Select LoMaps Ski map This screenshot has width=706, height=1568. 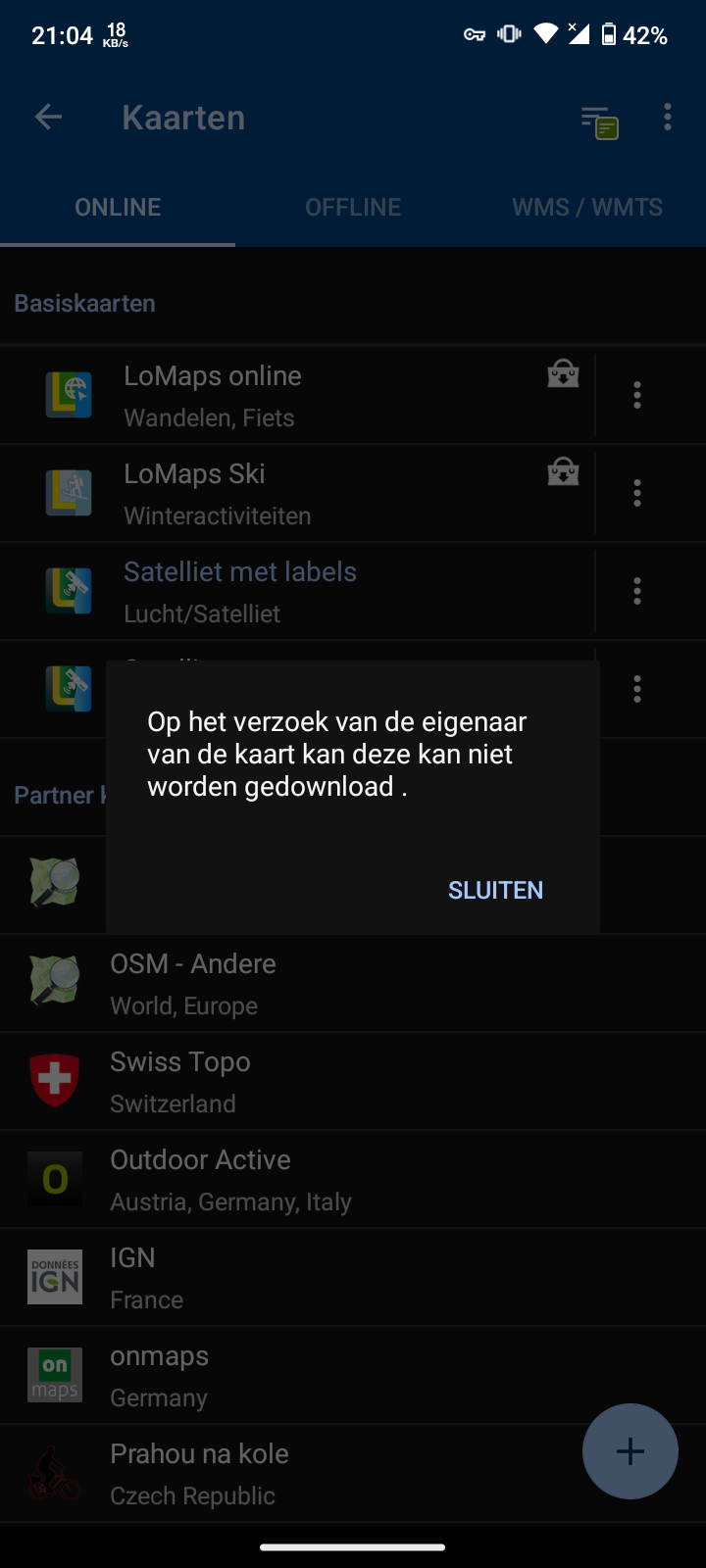pos(294,493)
